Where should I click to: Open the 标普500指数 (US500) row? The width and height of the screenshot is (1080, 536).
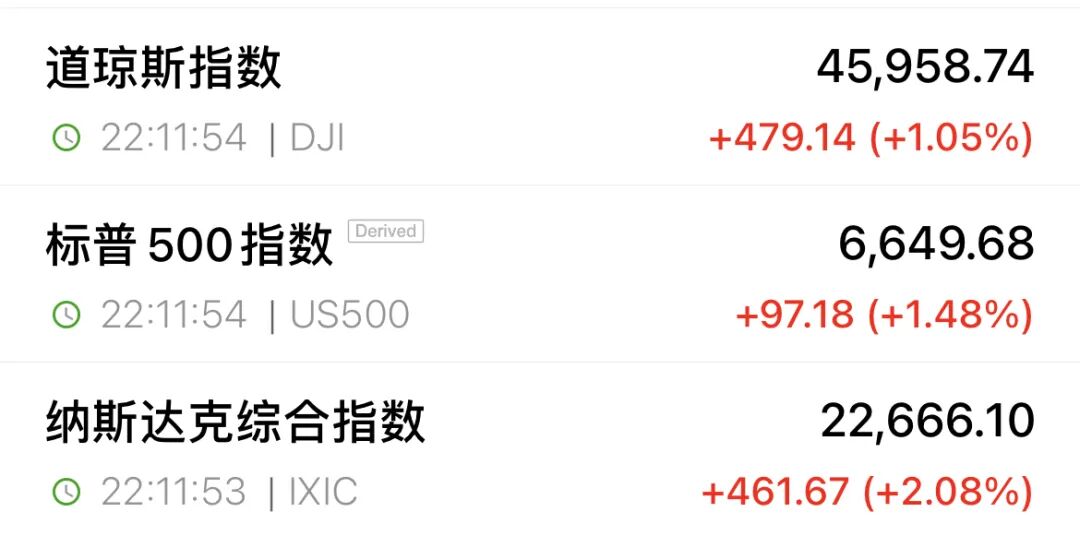(x=540, y=277)
